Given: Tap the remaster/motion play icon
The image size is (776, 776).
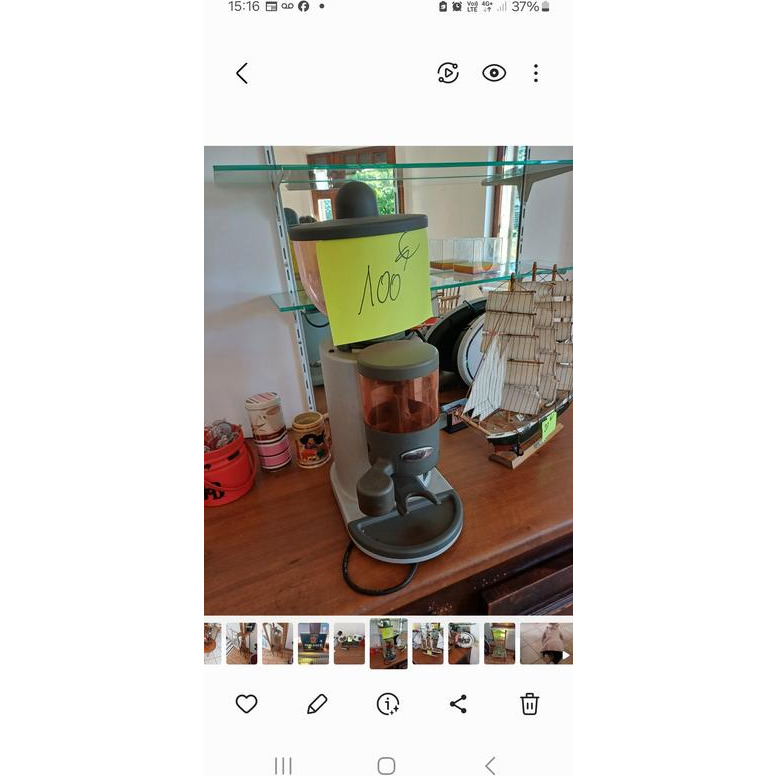Looking at the screenshot, I should click(448, 73).
